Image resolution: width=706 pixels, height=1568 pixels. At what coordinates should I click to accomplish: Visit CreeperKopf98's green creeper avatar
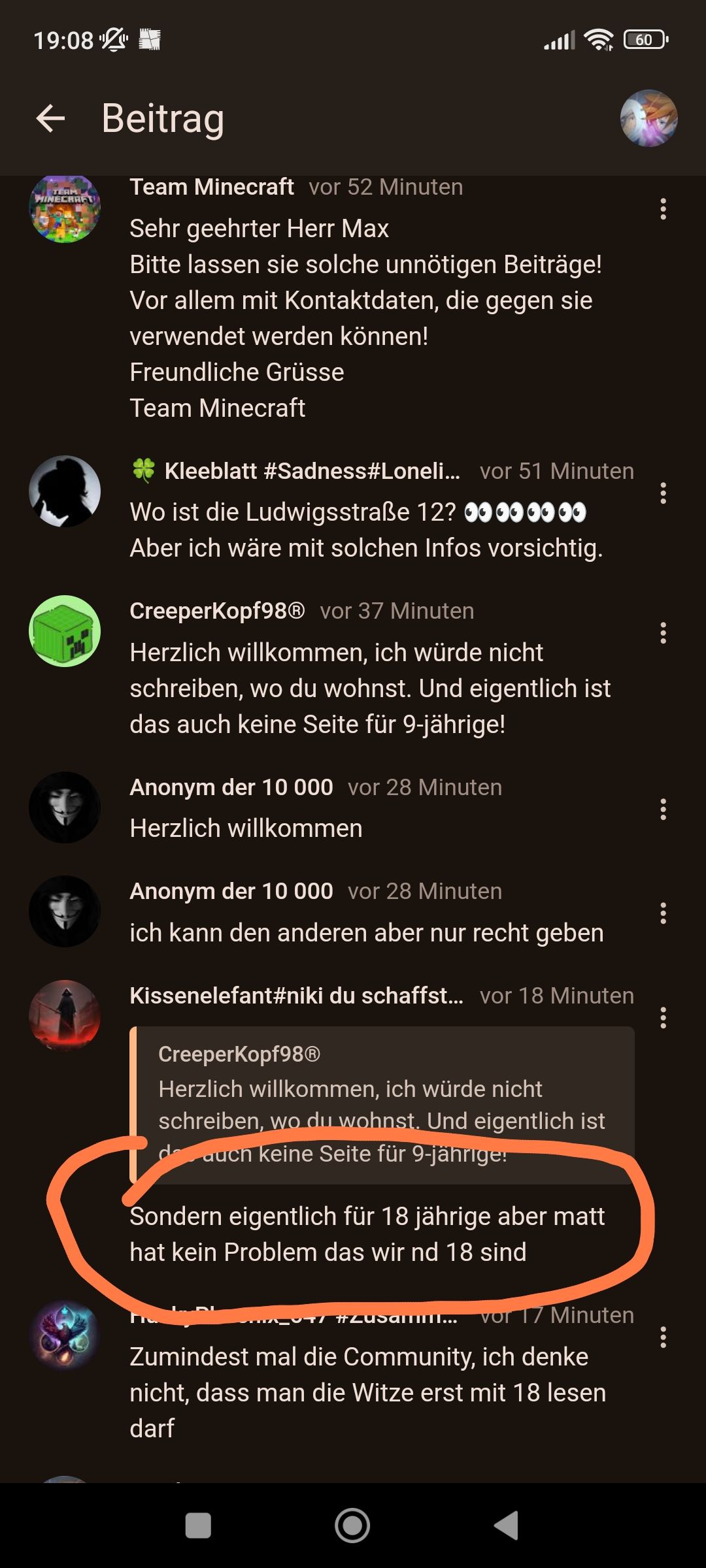(65, 631)
